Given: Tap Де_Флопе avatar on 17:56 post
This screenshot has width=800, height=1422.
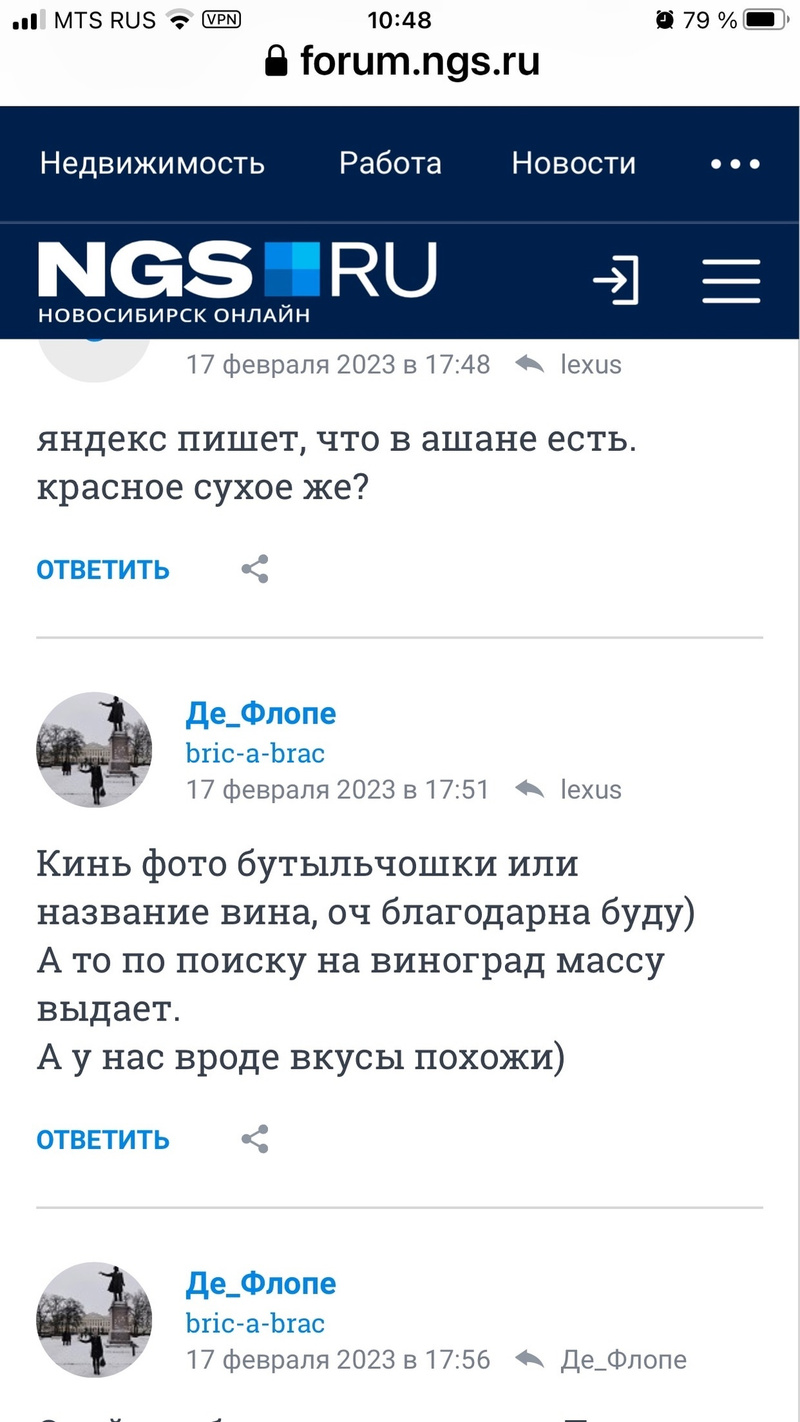Looking at the screenshot, I should [94, 1320].
